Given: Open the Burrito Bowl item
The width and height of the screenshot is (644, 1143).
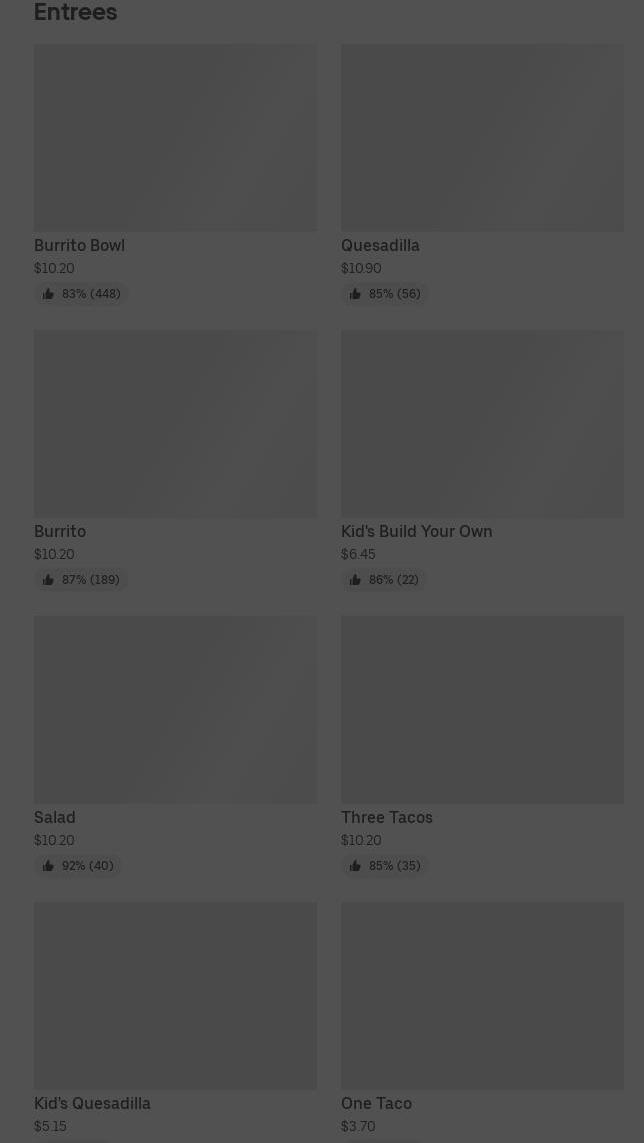Looking at the screenshot, I should pos(175,173).
